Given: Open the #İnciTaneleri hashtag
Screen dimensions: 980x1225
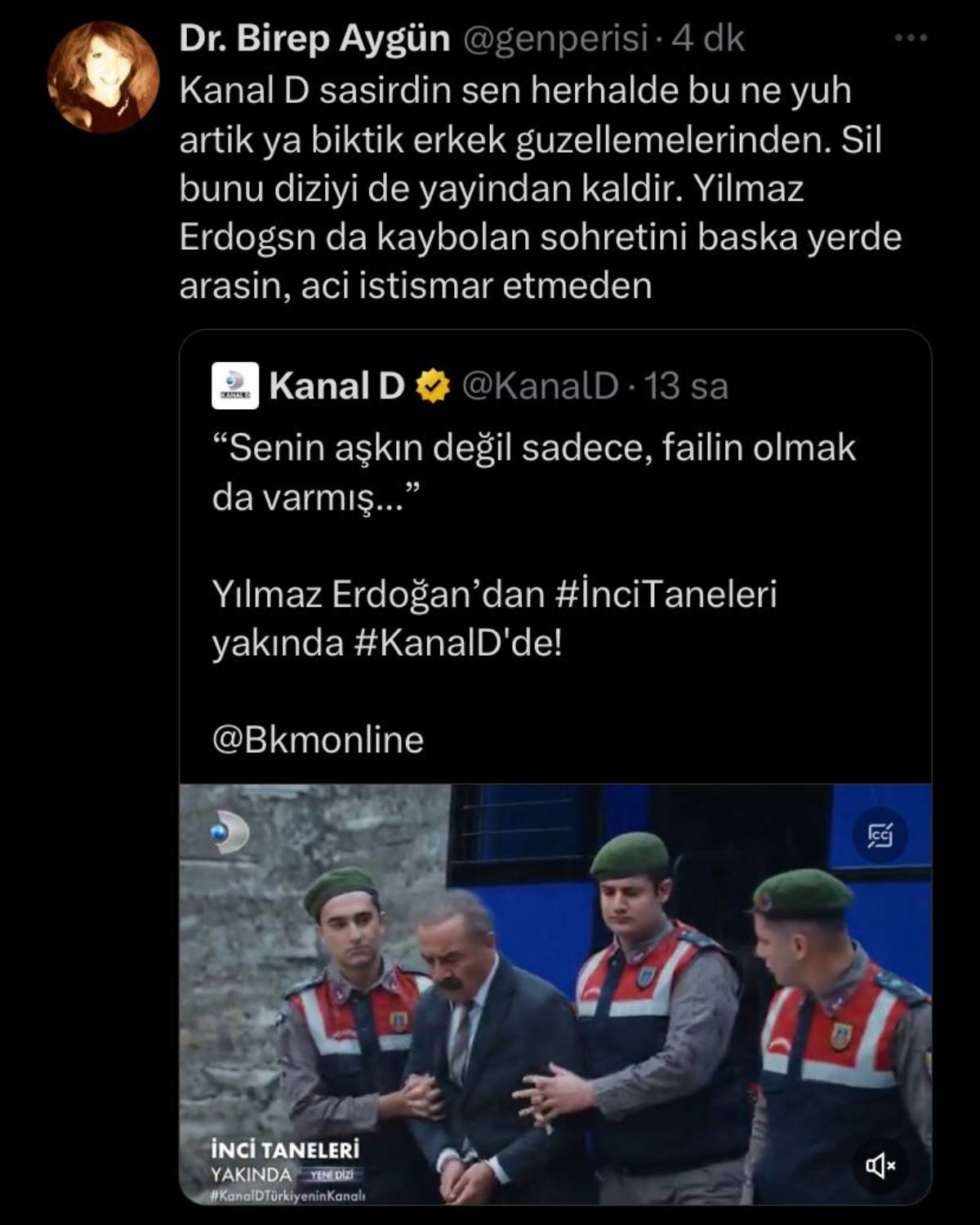Looking at the screenshot, I should click(x=665, y=595).
